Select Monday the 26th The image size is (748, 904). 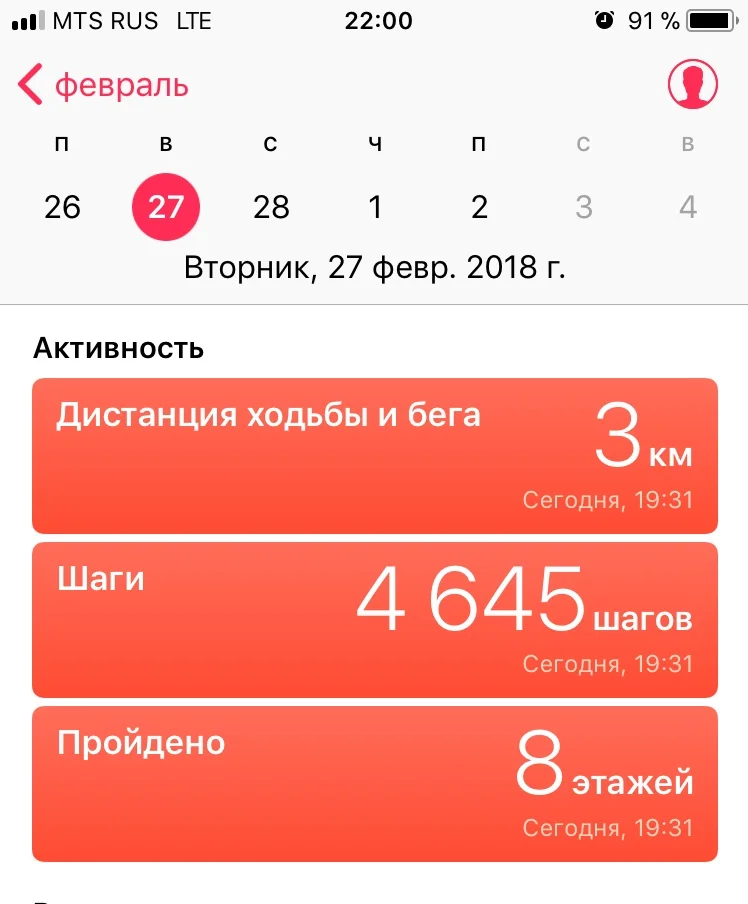point(62,207)
